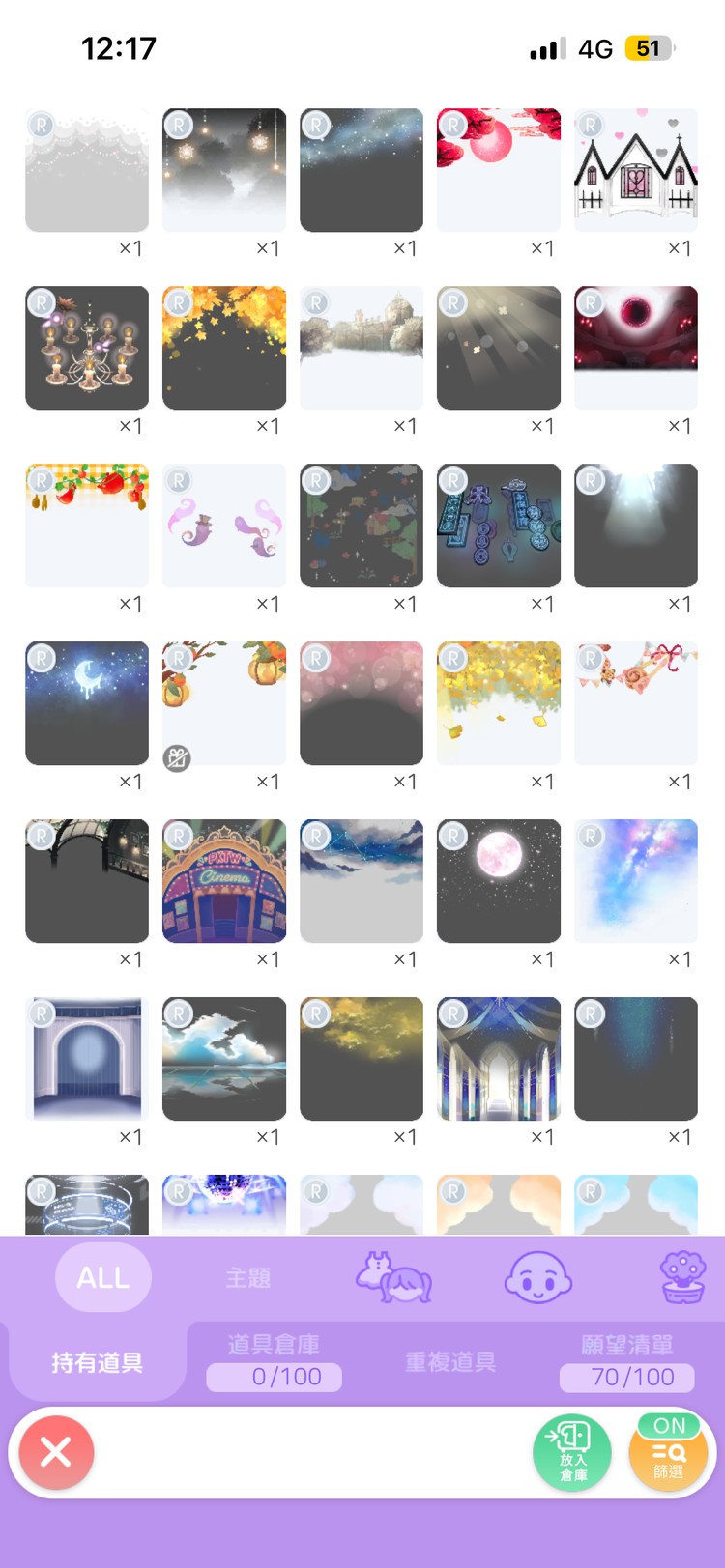Choose the purple ghosts background item

tap(224, 526)
